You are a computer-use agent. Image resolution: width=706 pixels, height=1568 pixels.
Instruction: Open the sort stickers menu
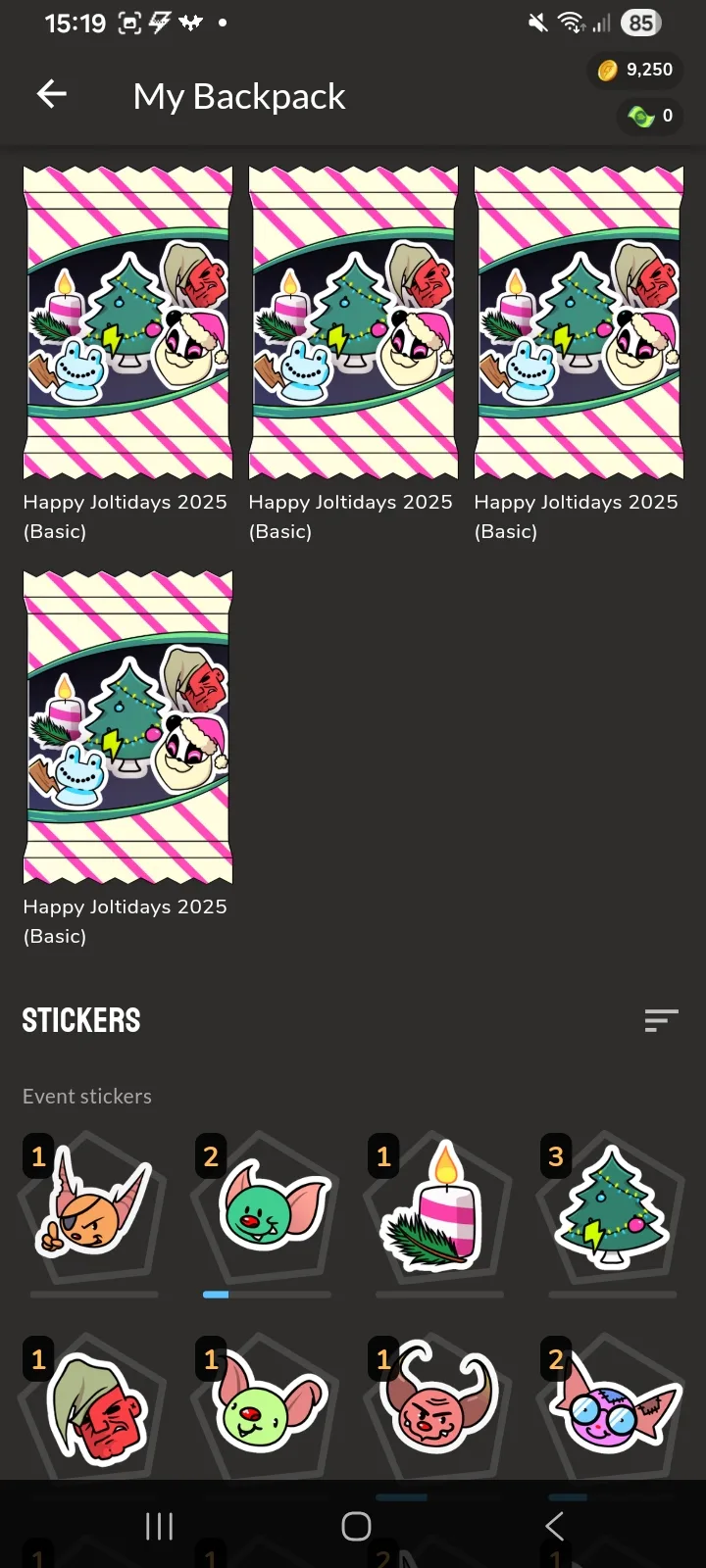[661, 1020]
